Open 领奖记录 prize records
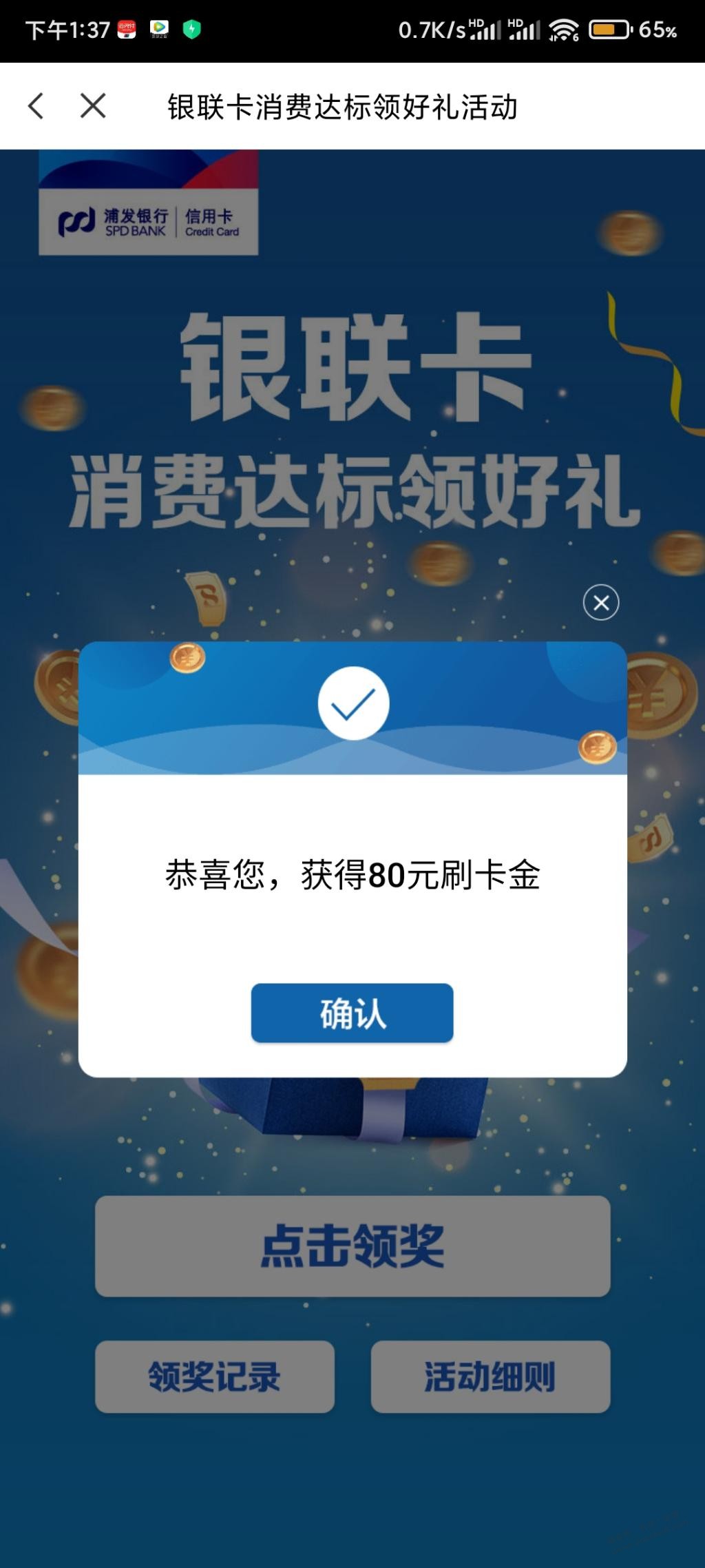This screenshot has height=1568, width=705. pyautogui.click(x=214, y=1377)
